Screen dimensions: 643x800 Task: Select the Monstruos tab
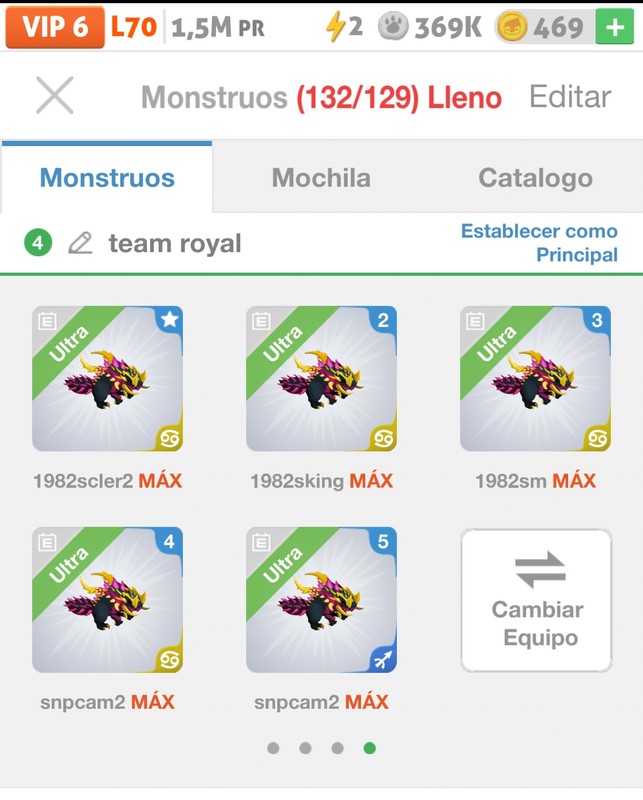[107, 178]
